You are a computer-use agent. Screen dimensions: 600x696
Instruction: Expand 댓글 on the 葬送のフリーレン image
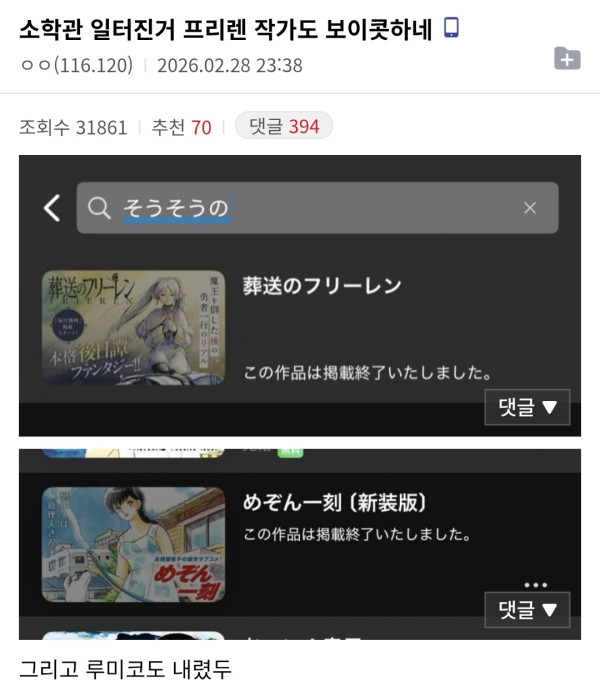tap(527, 407)
